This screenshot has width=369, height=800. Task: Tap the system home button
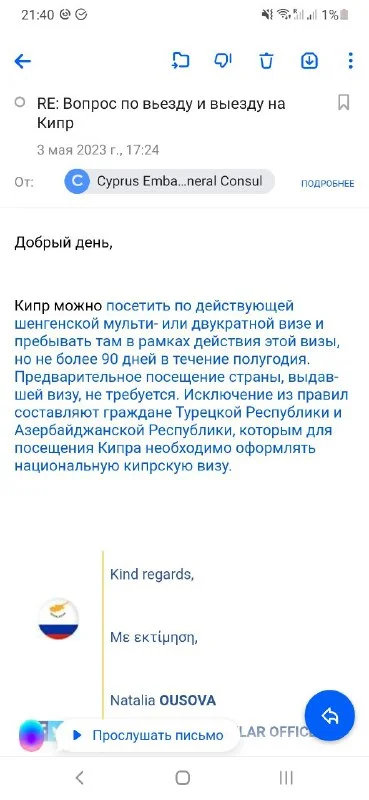click(183, 778)
